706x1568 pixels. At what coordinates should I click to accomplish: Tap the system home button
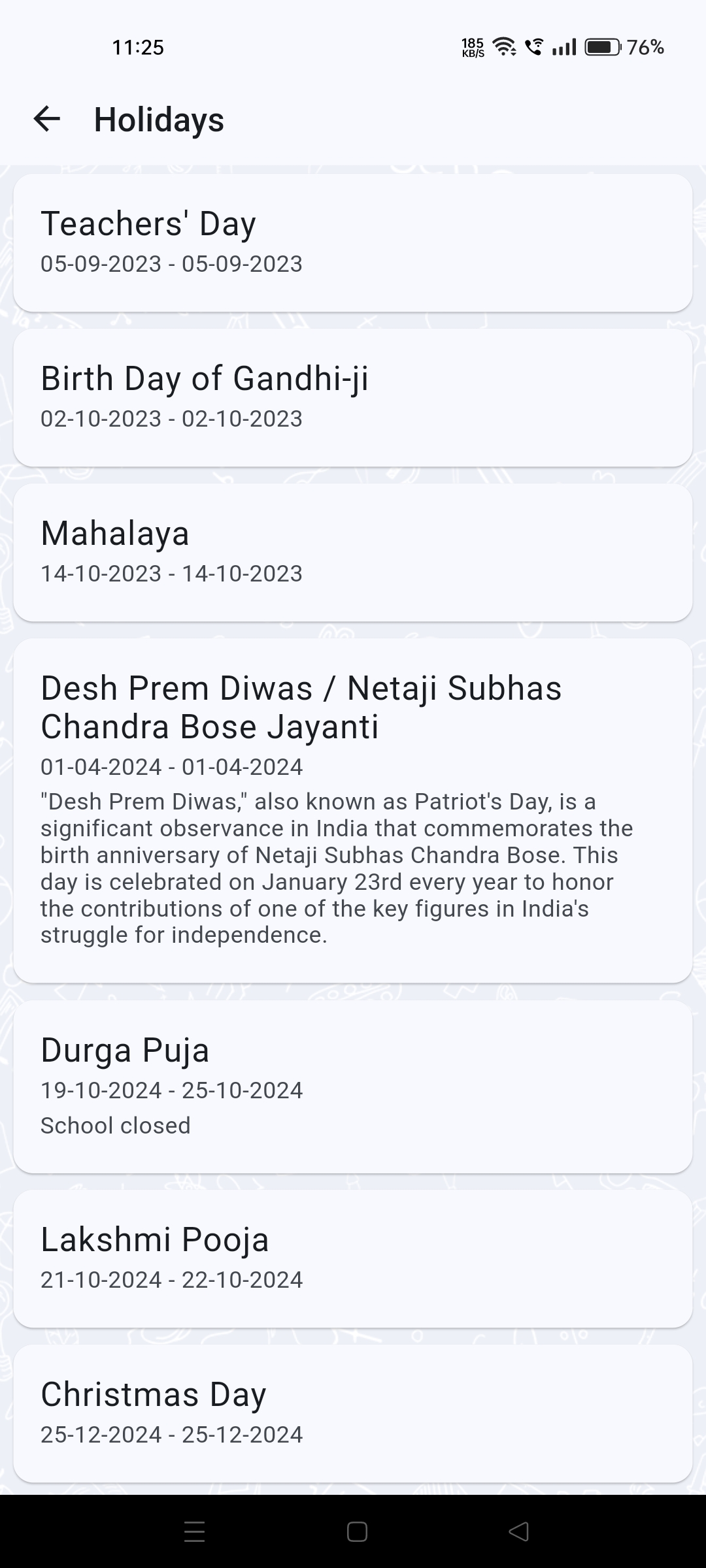coord(357,1531)
